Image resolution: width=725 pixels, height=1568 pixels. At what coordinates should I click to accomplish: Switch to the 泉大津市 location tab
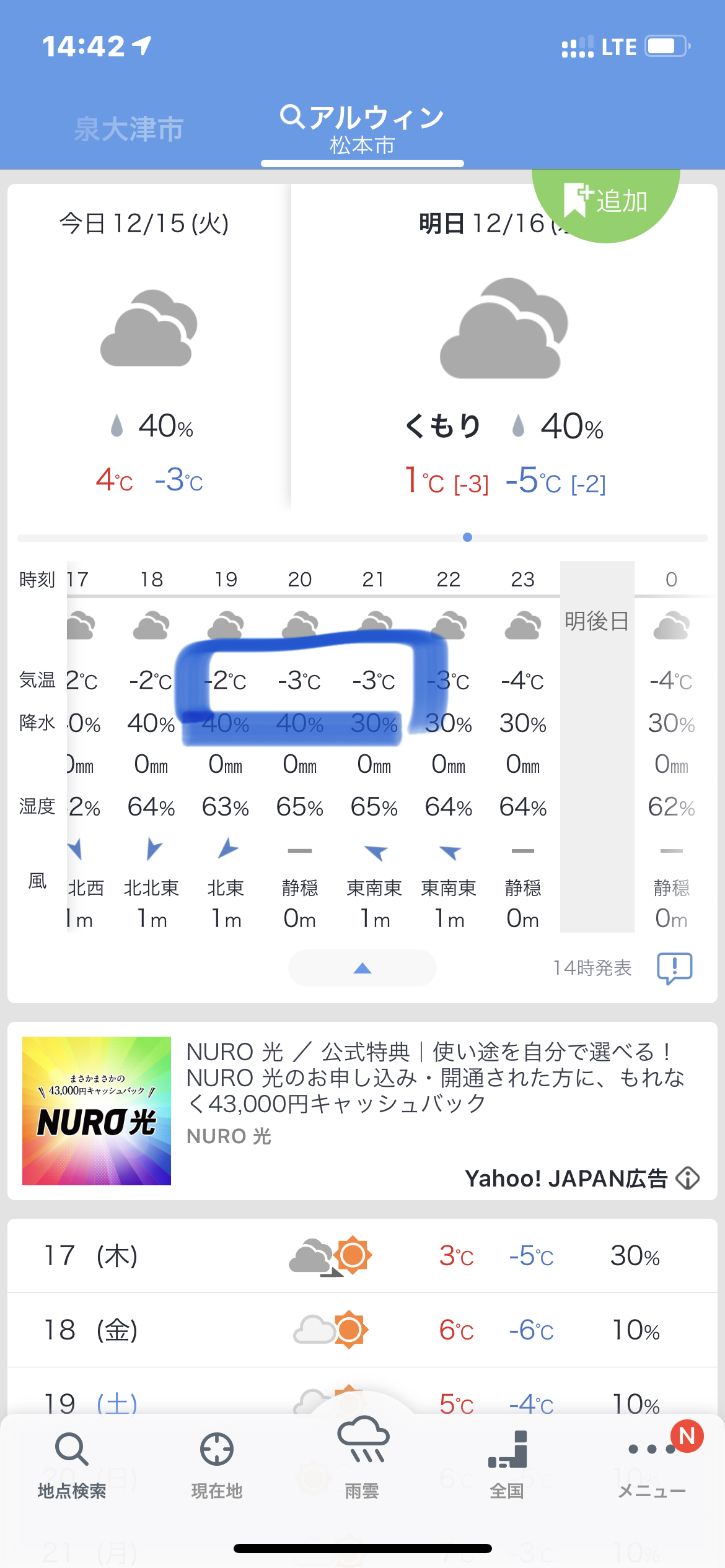[x=129, y=129]
